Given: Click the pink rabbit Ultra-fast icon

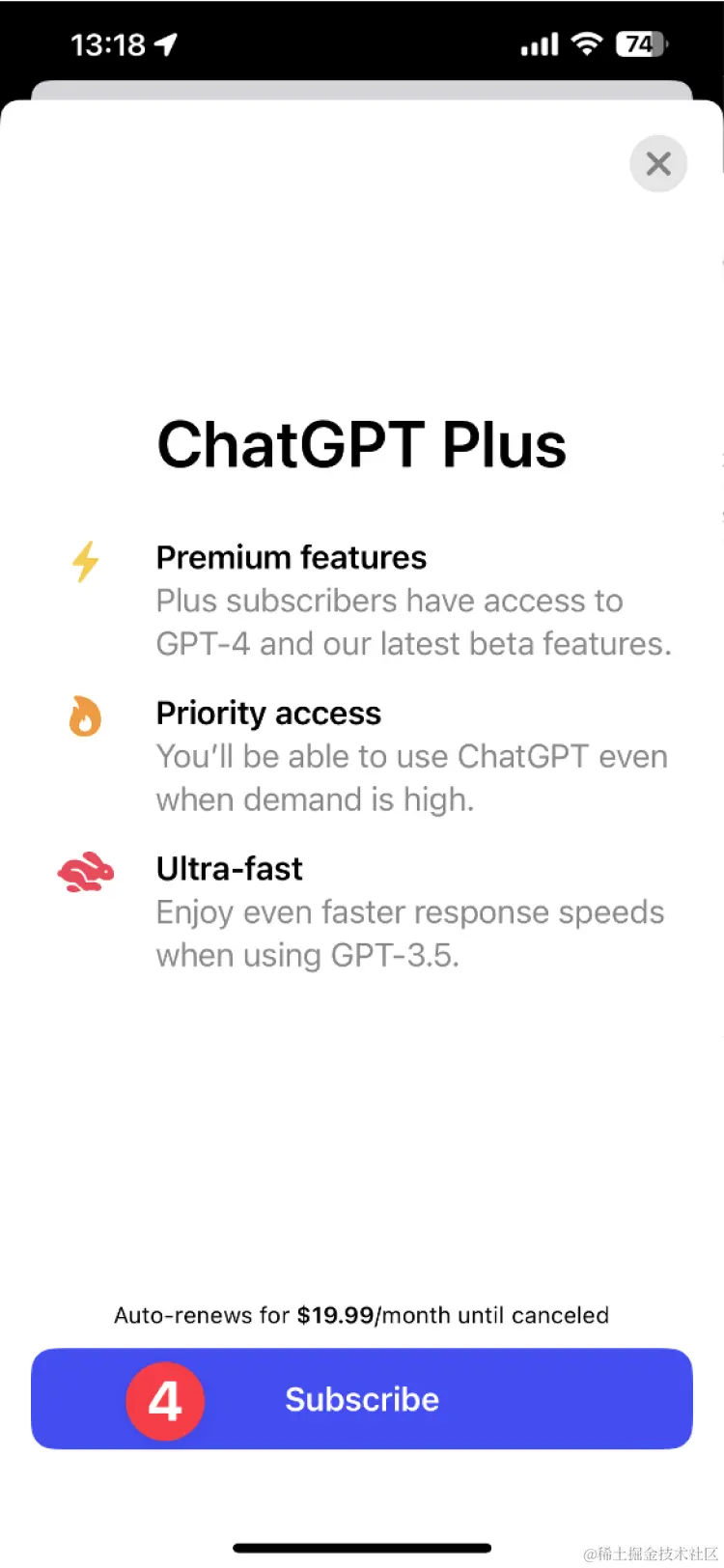Looking at the screenshot, I should coord(85,870).
